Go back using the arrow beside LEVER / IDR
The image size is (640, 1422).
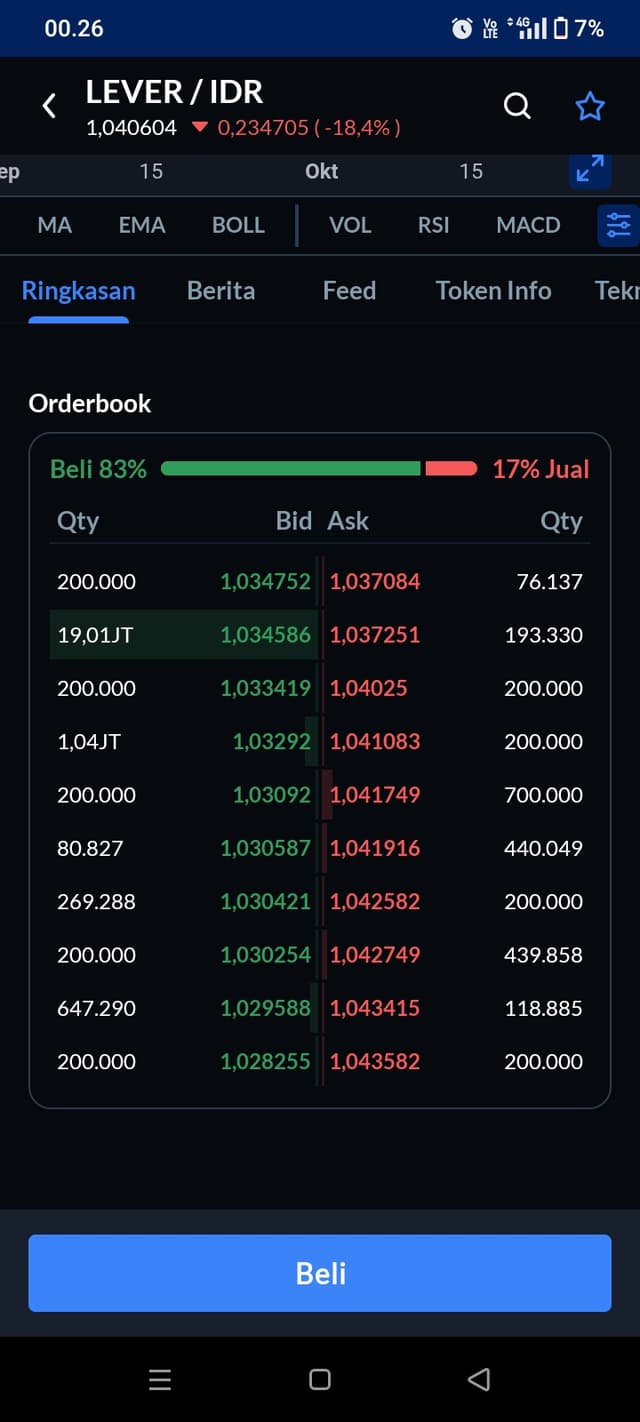pyautogui.click(x=49, y=106)
